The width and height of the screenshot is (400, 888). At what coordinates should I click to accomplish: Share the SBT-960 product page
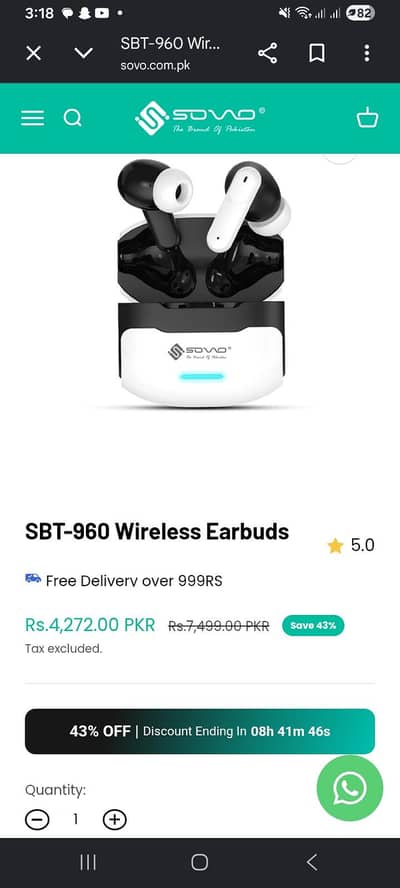(x=267, y=53)
